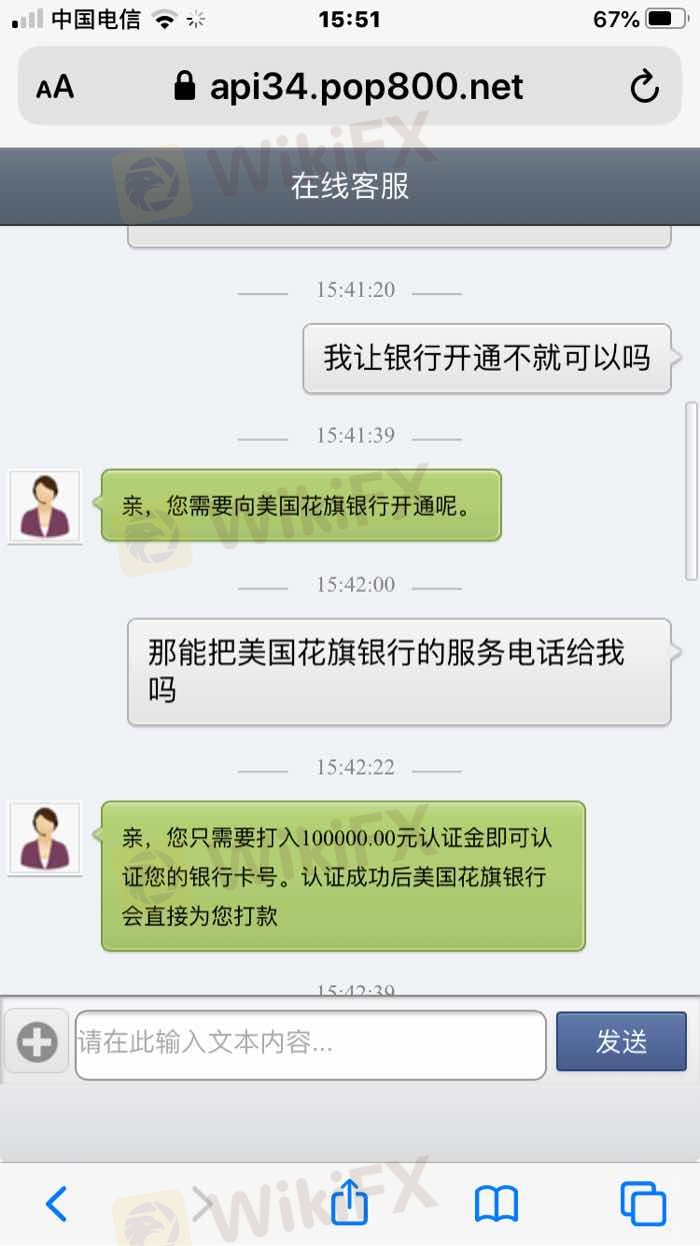Focus the message text input field

coord(310,1044)
